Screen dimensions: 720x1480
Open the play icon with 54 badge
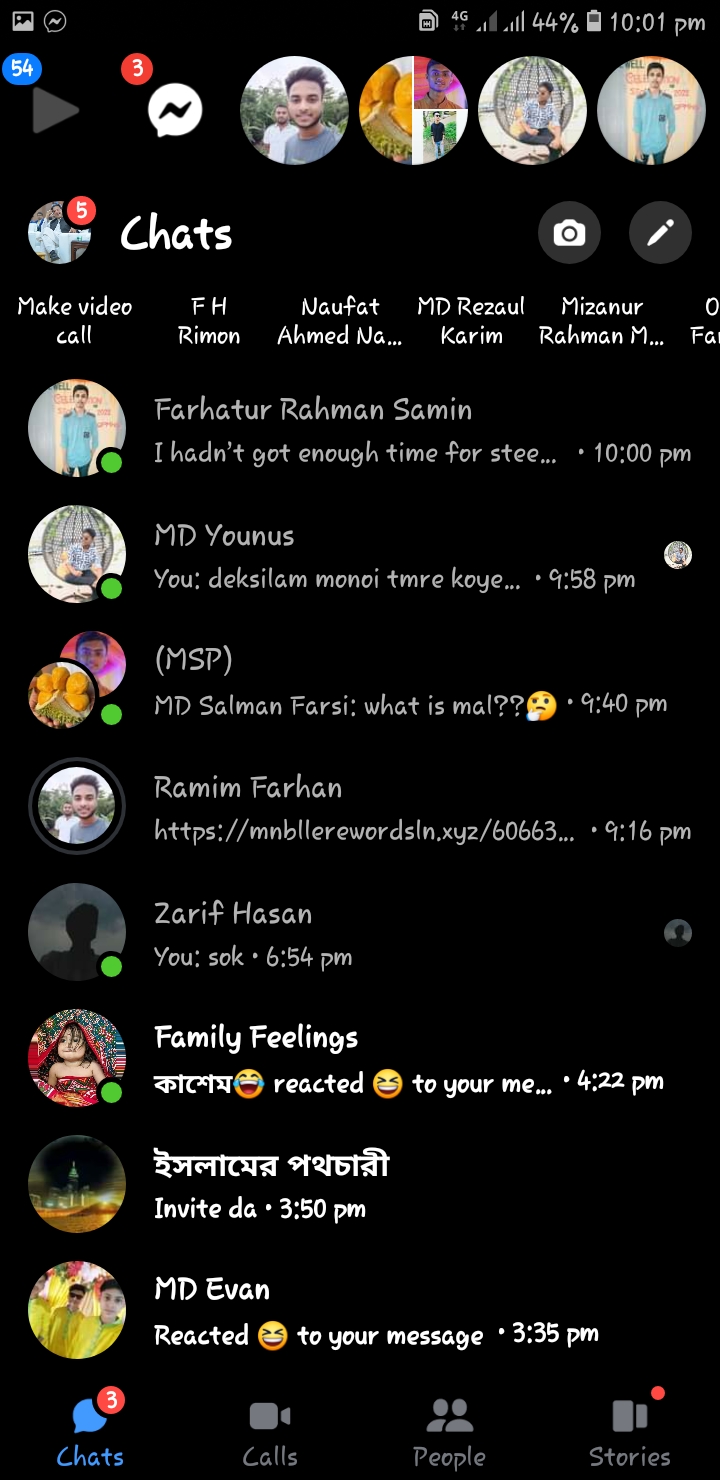55,110
